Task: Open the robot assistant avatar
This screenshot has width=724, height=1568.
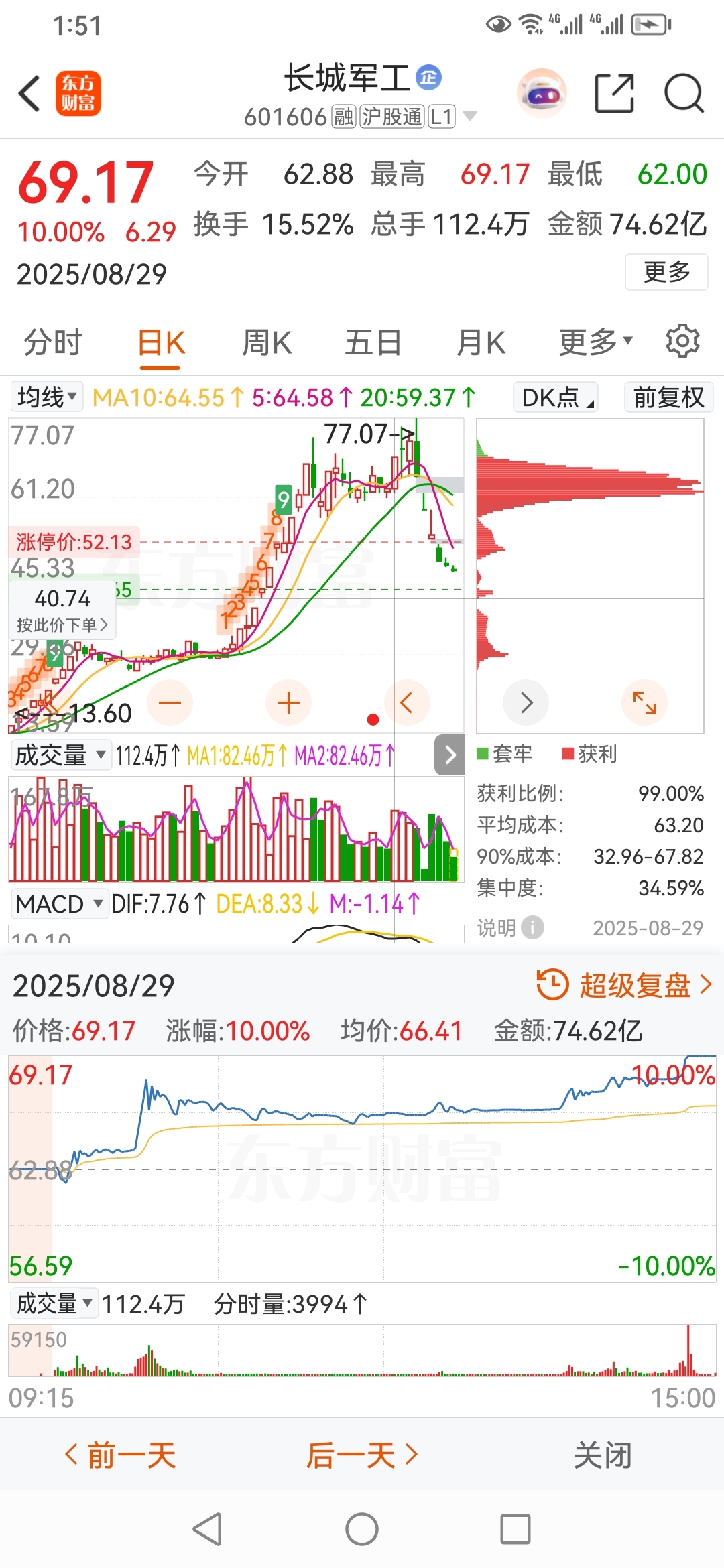Action: [x=542, y=93]
